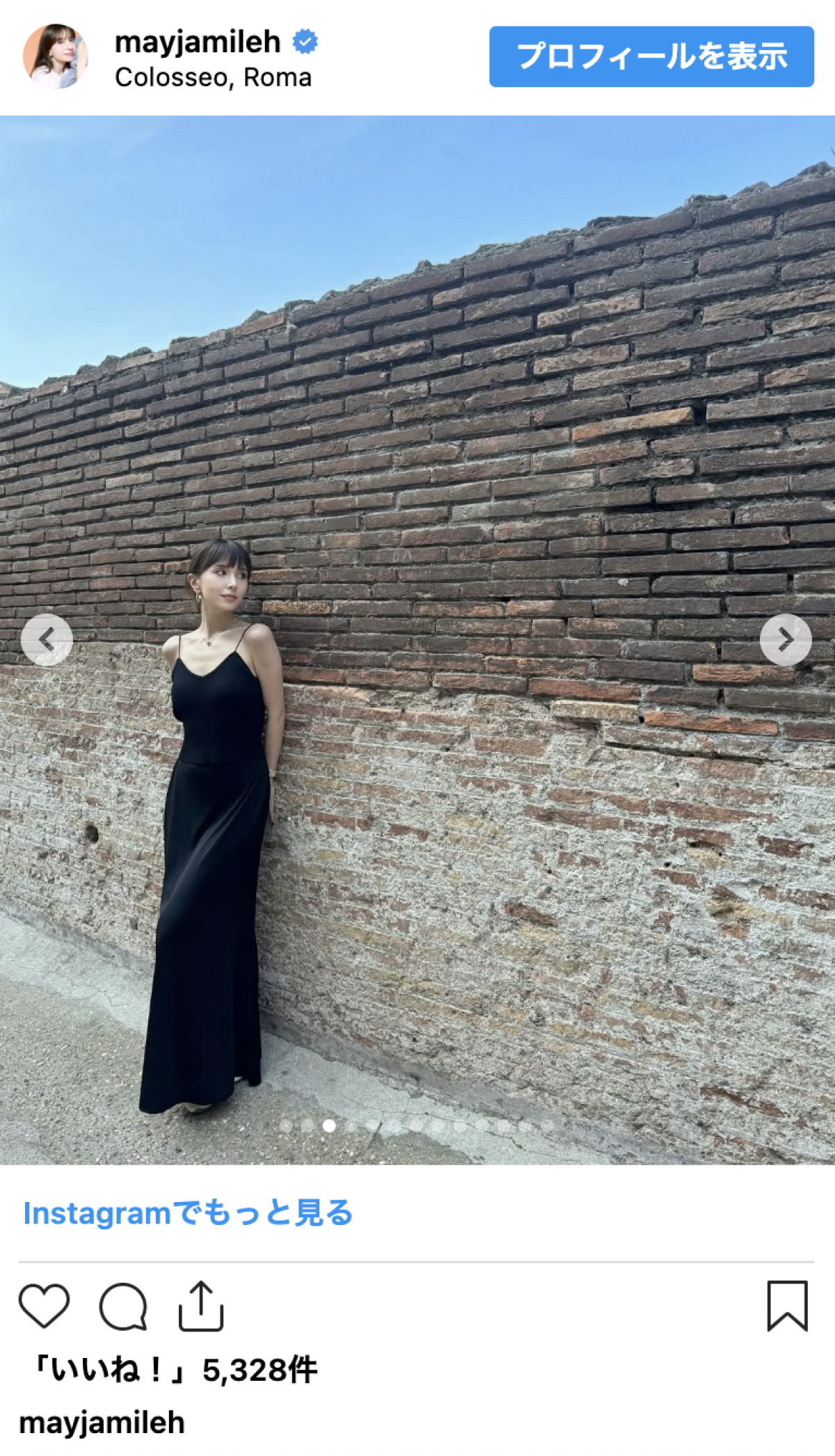View the 5,328 likes list
Screen dimensions: 835x1456
pyautogui.click(x=171, y=1370)
